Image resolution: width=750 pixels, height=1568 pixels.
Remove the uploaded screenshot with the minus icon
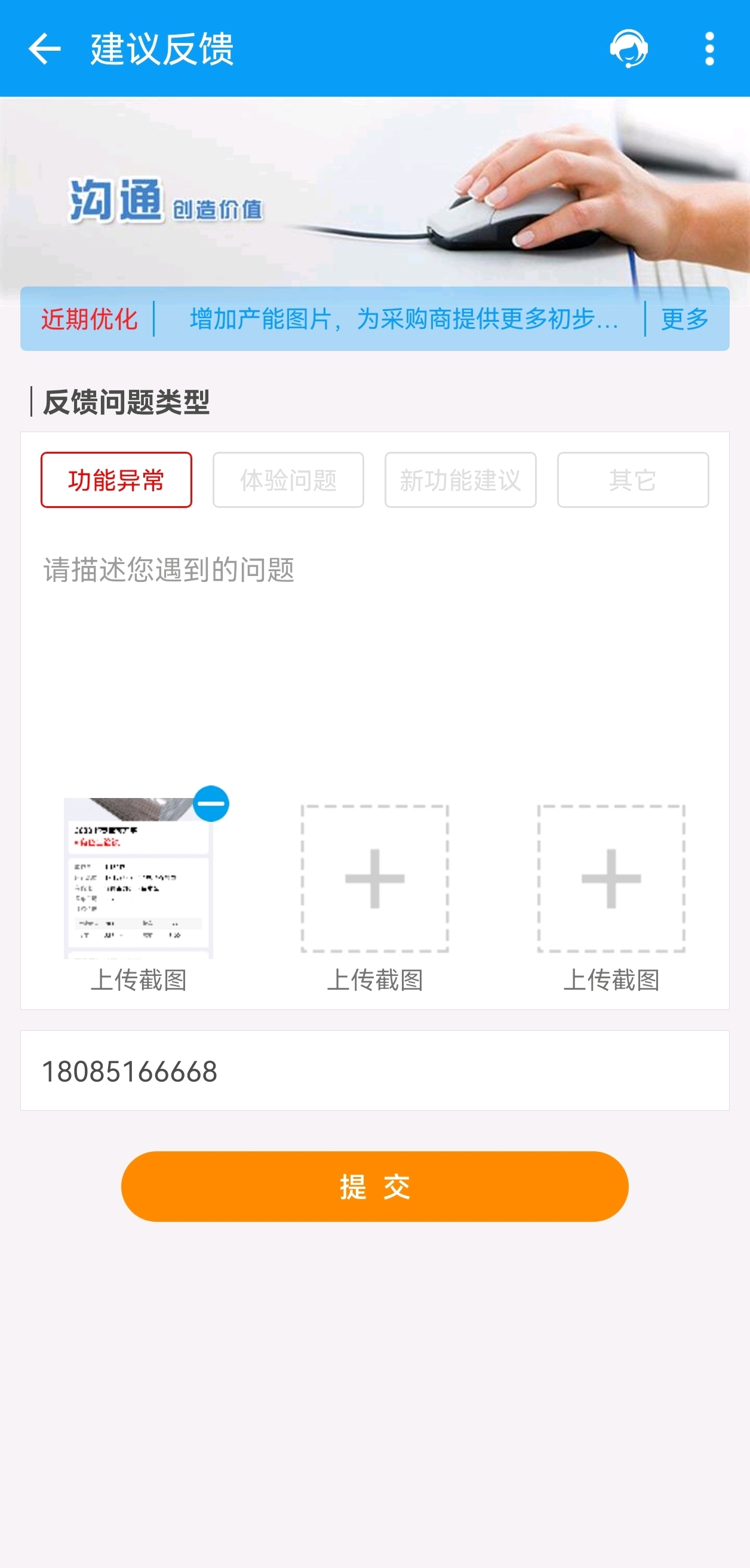pos(211,803)
